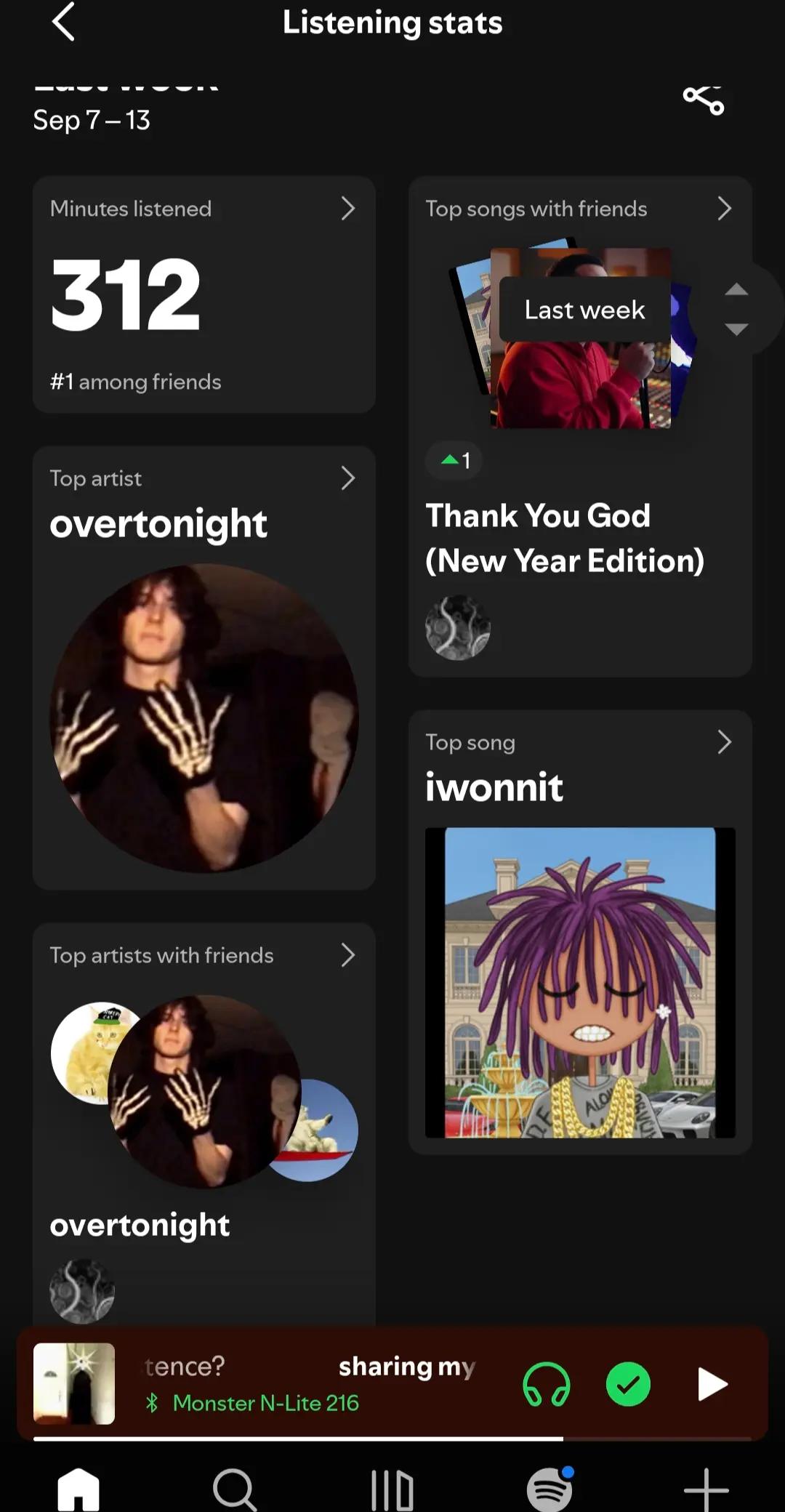Open the headphones device picker
The image size is (785, 1512).
547,1384
